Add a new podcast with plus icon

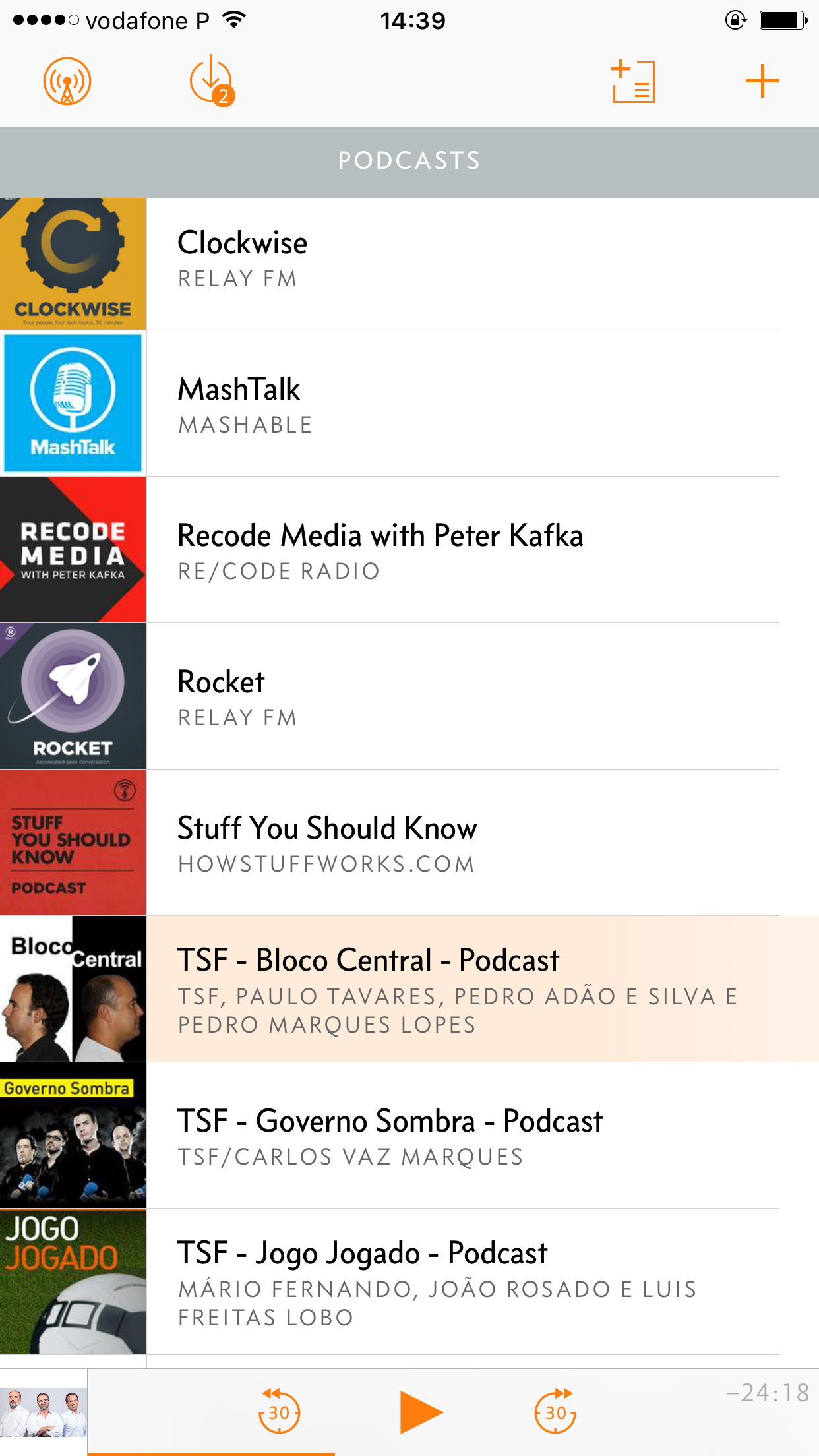[x=762, y=82]
